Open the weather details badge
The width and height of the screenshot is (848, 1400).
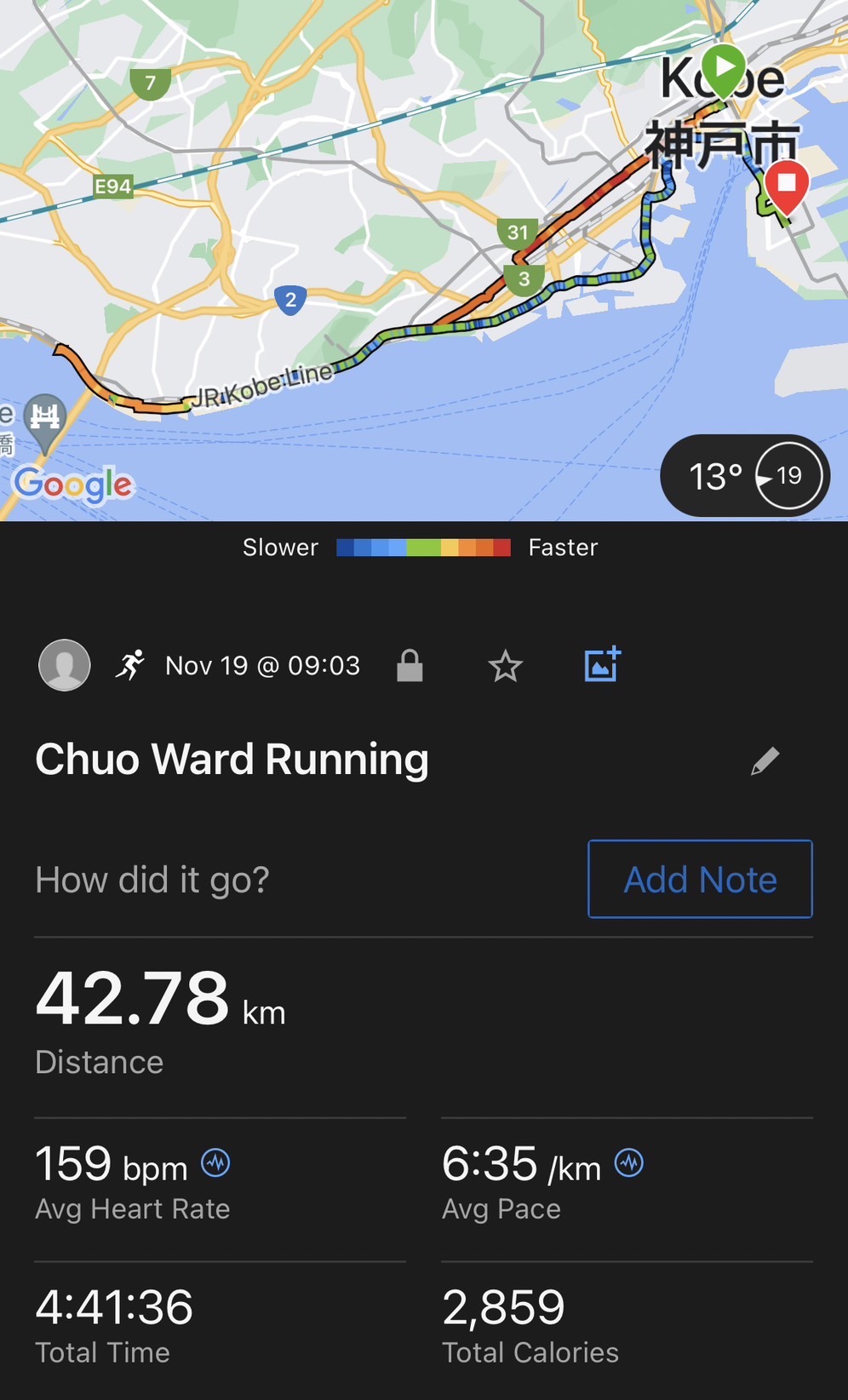(745, 476)
